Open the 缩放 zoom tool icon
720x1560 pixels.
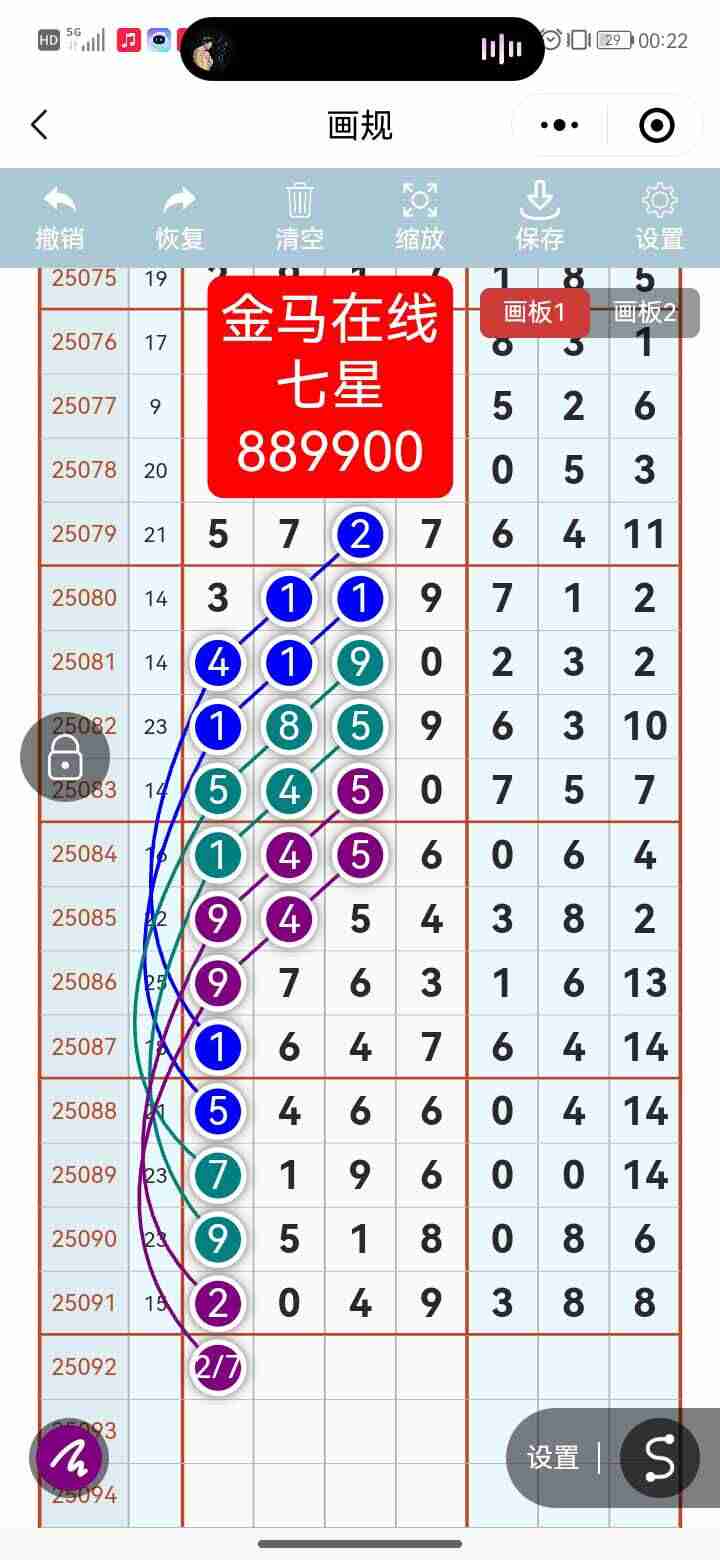point(419,203)
